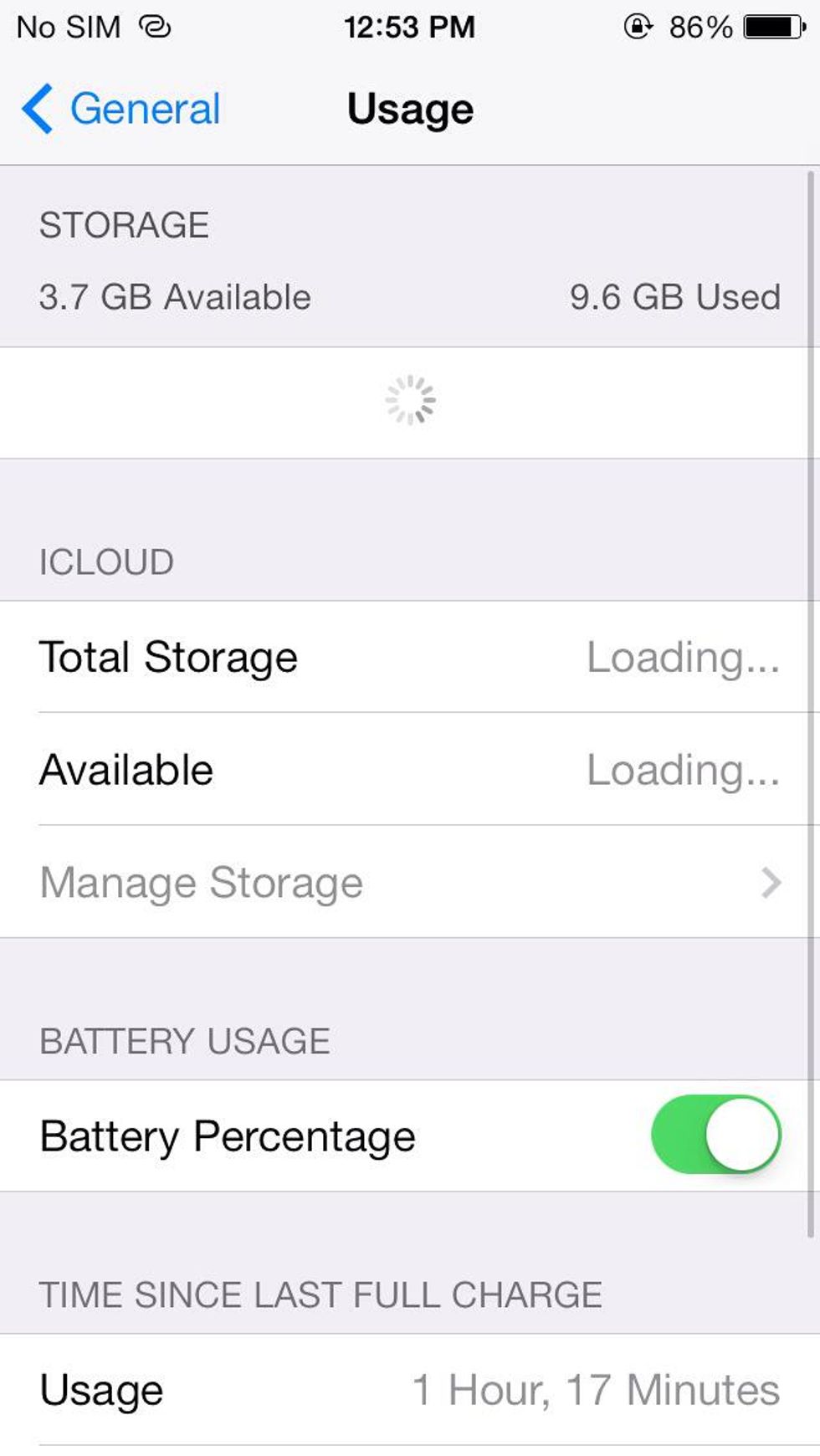Go back to General settings

click(x=121, y=109)
